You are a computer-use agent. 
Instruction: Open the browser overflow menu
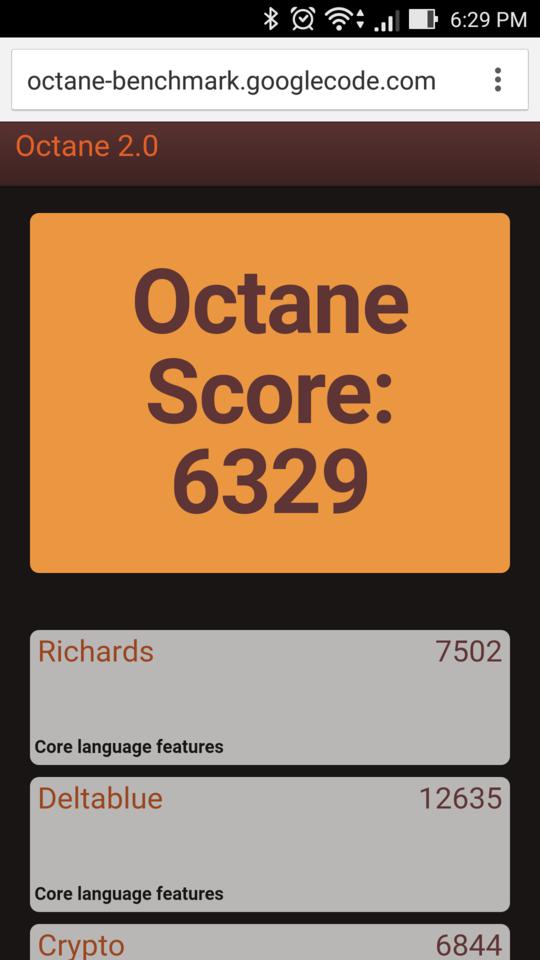(x=498, y=80)
